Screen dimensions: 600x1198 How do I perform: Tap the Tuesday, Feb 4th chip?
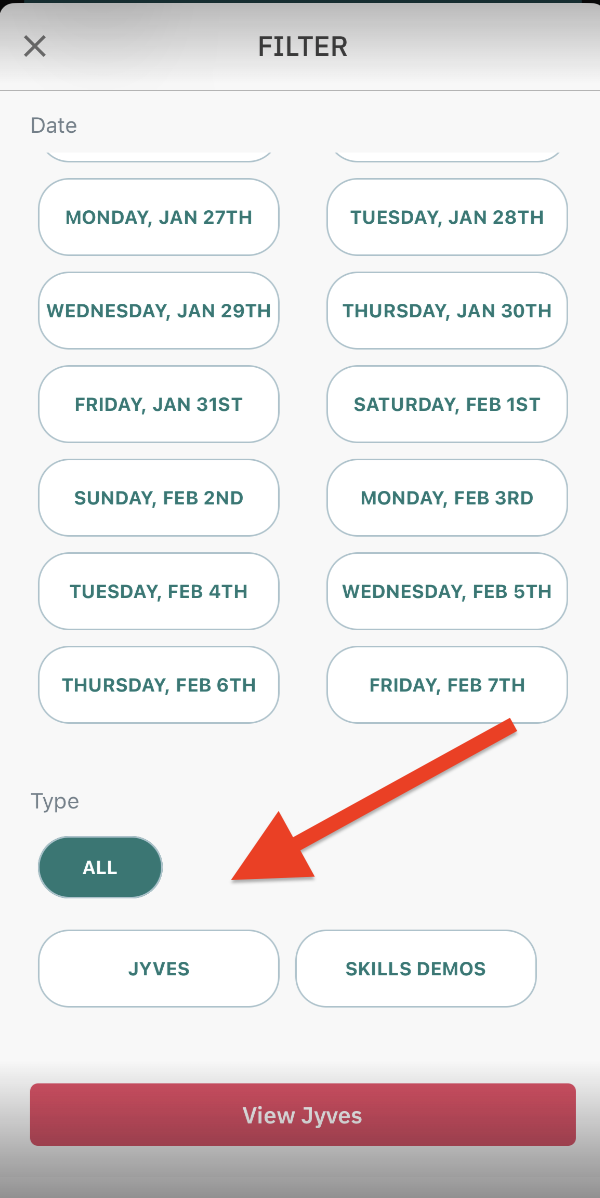click(x=159, y=591)
